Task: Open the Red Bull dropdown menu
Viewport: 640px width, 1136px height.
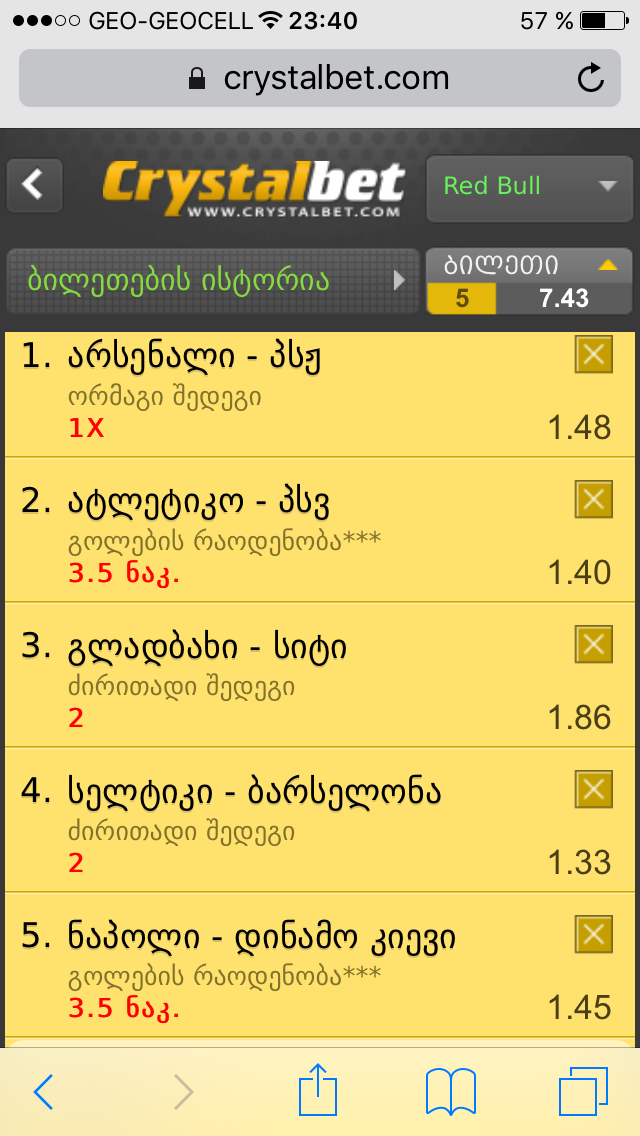Action: [529, 187]
